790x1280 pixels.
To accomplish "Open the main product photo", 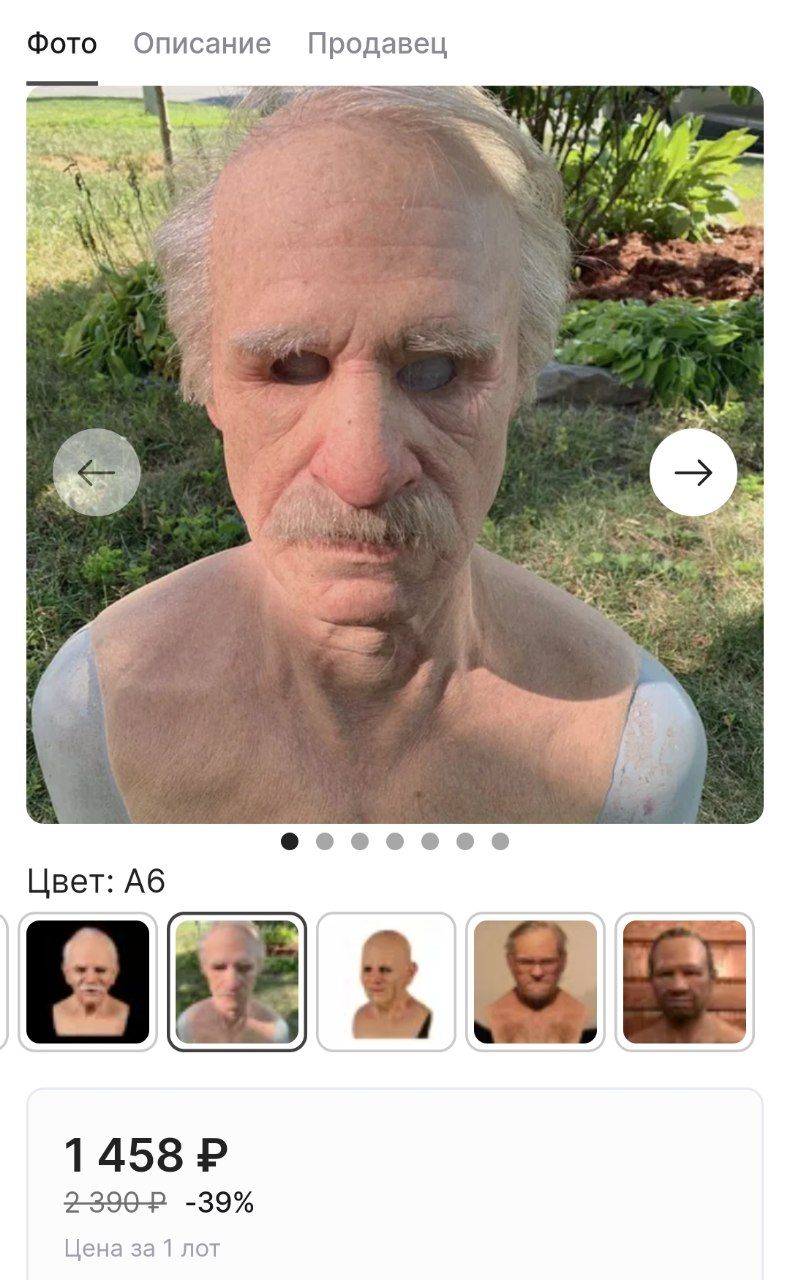I will click(x=394, y=455).
